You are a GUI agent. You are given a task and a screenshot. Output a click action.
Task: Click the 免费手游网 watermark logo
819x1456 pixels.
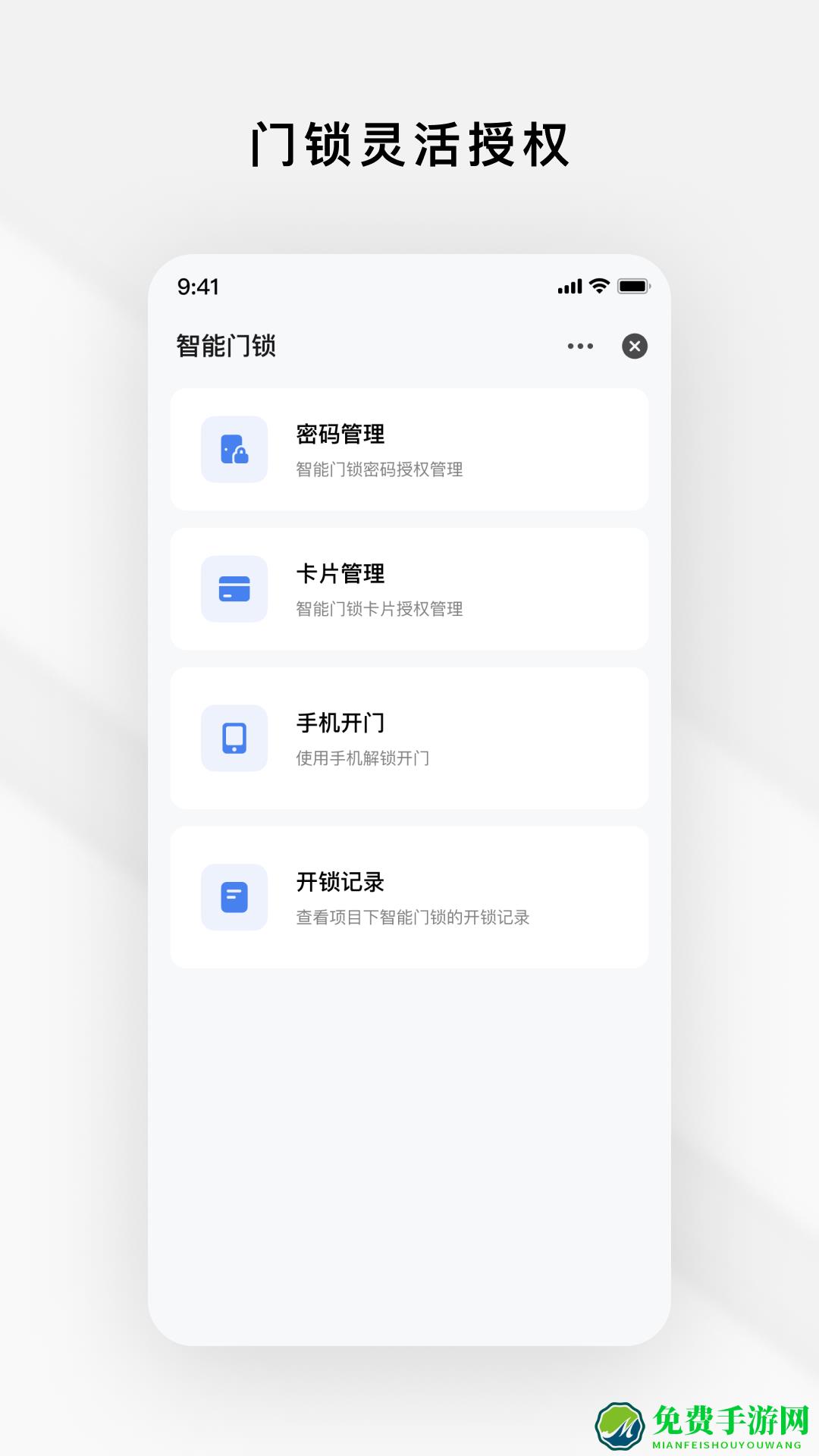tap(622, 1423)
